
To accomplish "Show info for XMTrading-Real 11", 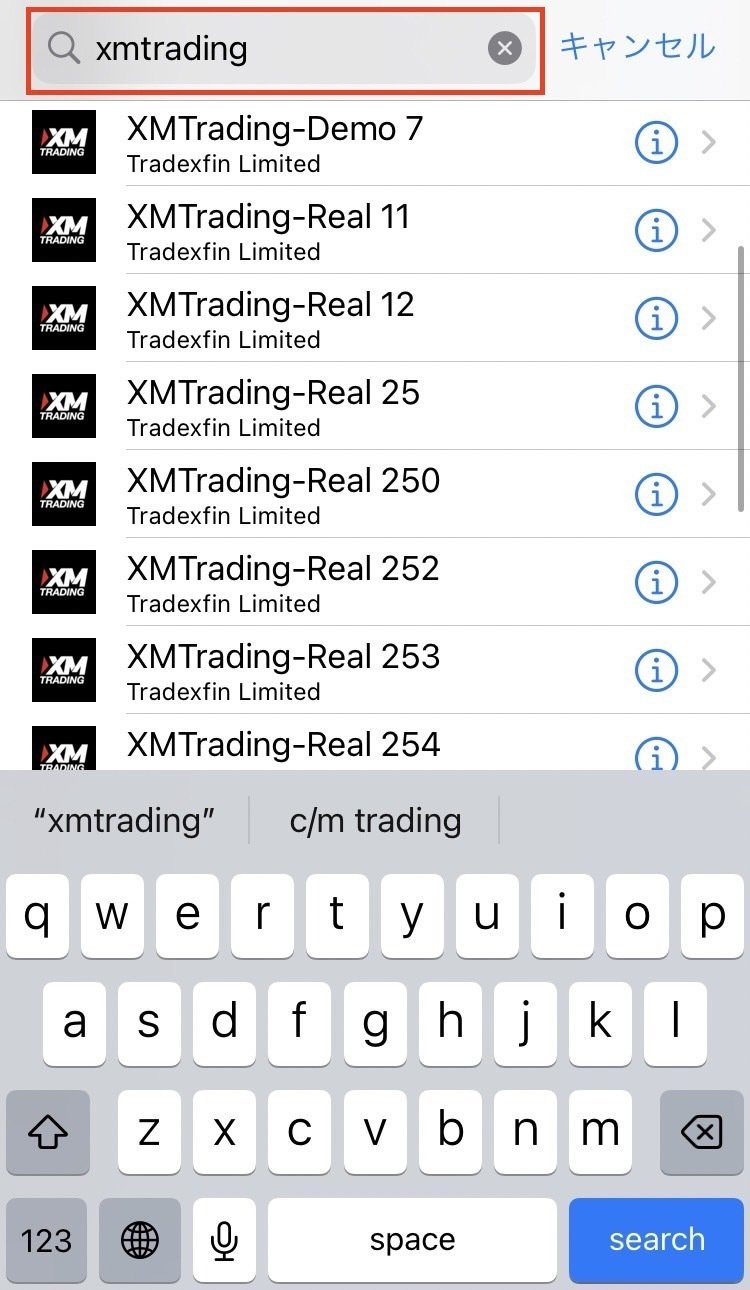I will pyautogui.click(x=657, y=231).
